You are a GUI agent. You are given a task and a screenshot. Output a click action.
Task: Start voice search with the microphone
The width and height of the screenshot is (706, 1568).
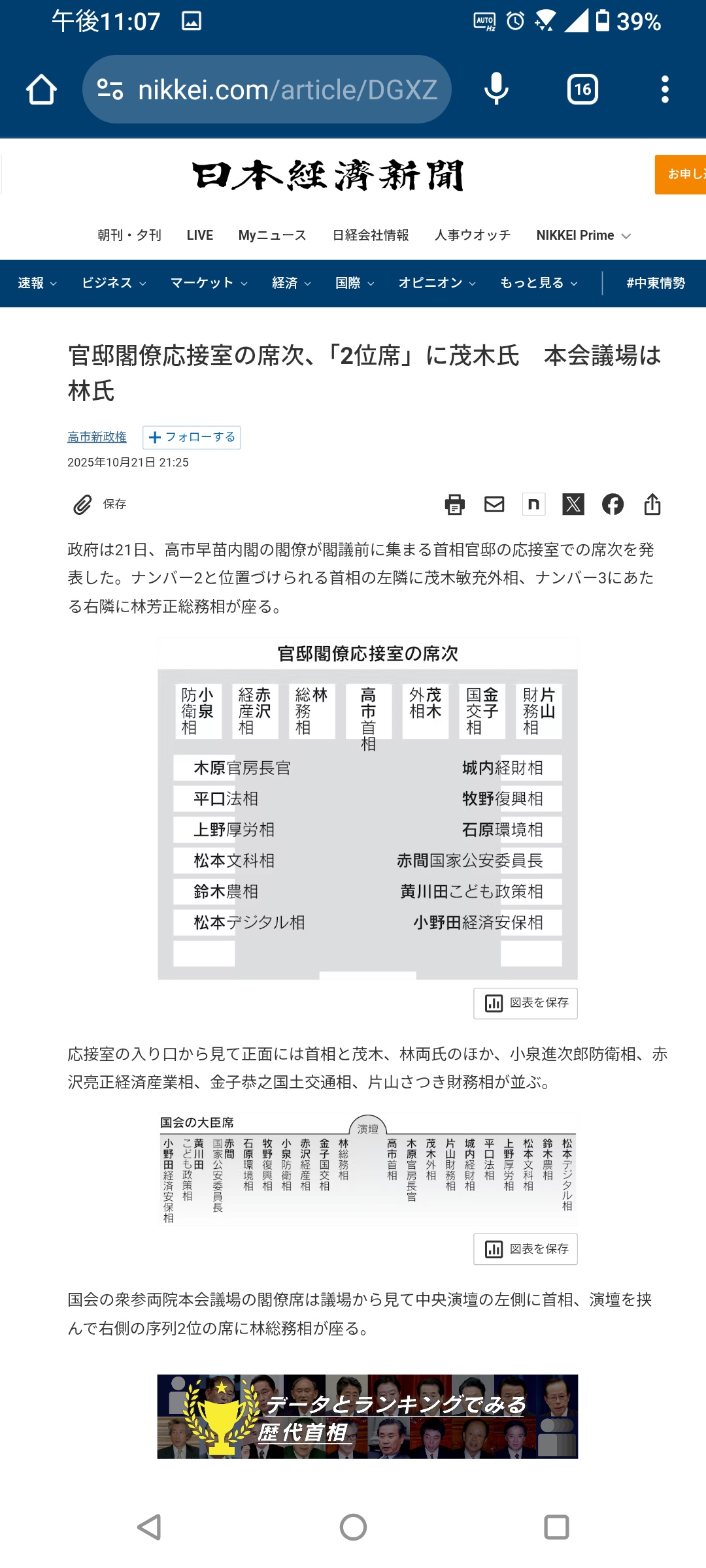coord(496,90)
